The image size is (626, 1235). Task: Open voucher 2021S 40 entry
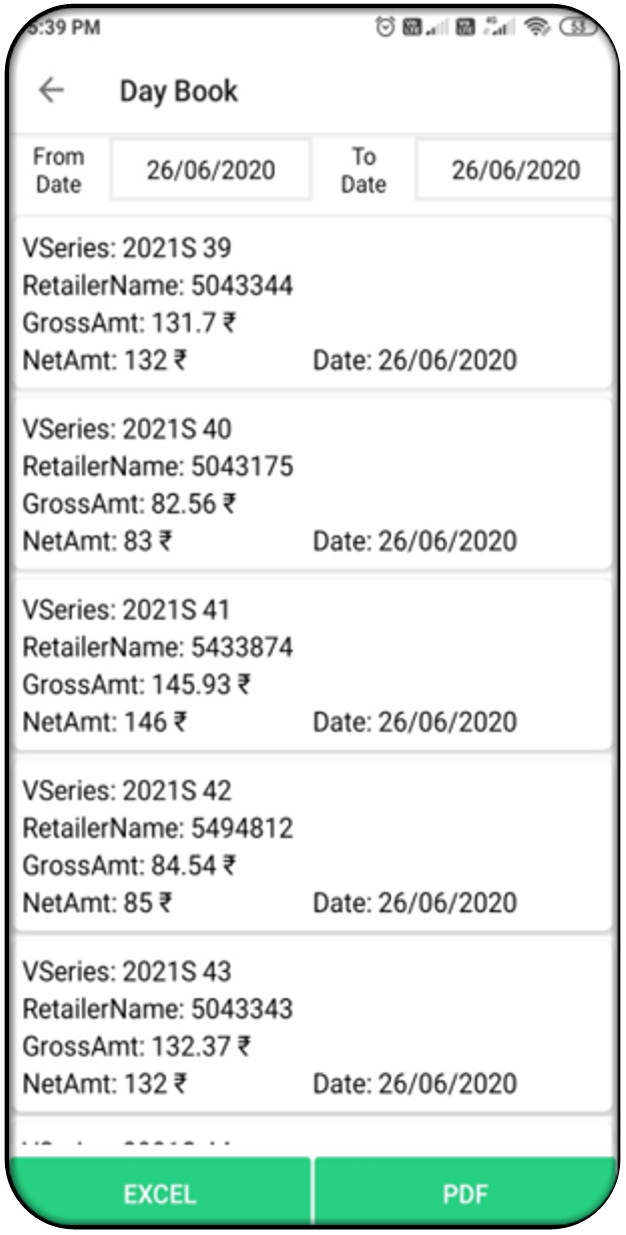click(x=311, y=485)
